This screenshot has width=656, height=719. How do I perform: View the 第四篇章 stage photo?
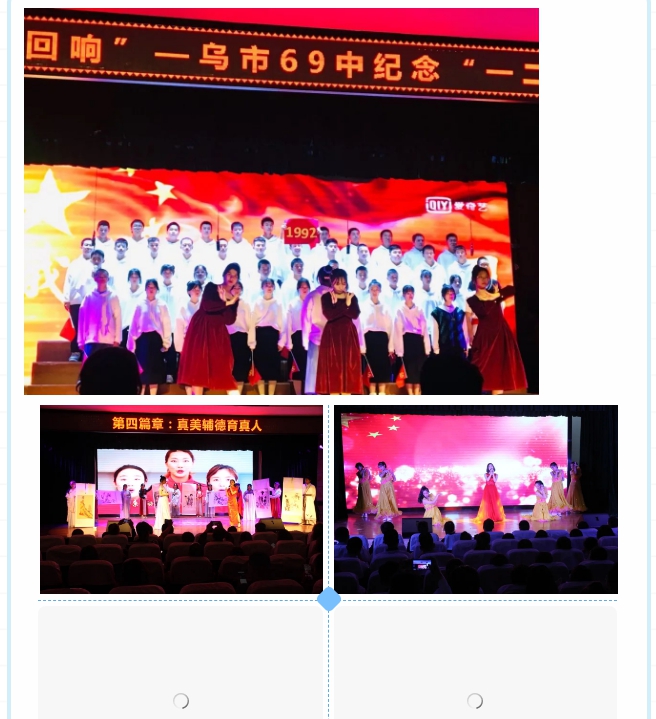point(181,499)
